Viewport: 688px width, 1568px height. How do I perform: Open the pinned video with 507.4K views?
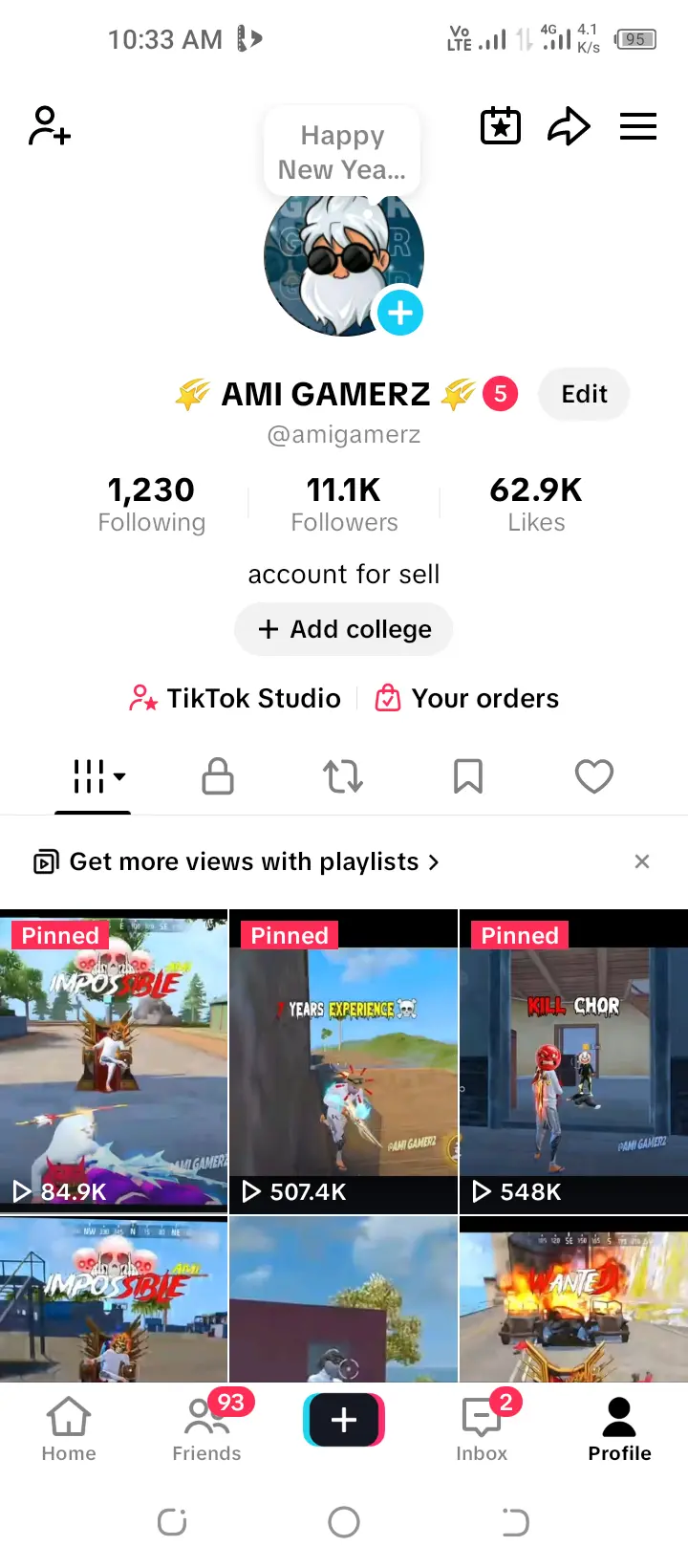[344, 1061]
